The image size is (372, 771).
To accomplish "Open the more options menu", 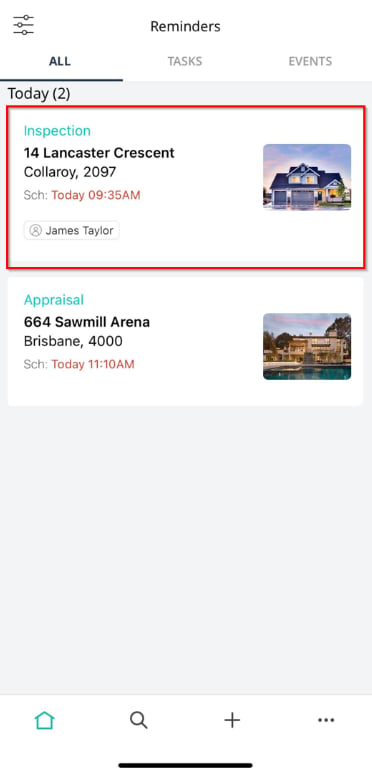I will coord(326,720).
